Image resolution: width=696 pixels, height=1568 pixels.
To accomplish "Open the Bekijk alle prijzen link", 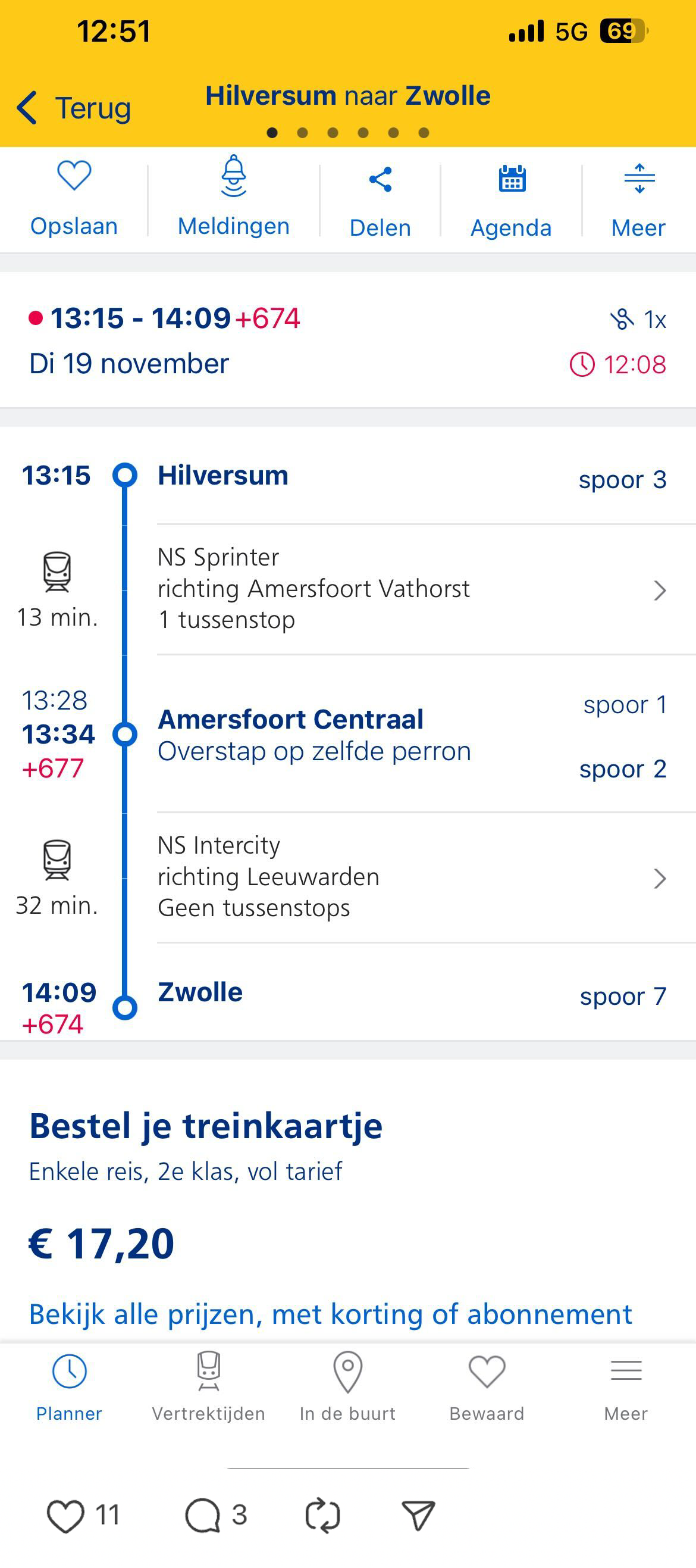I will click(x=330, y=1314).
